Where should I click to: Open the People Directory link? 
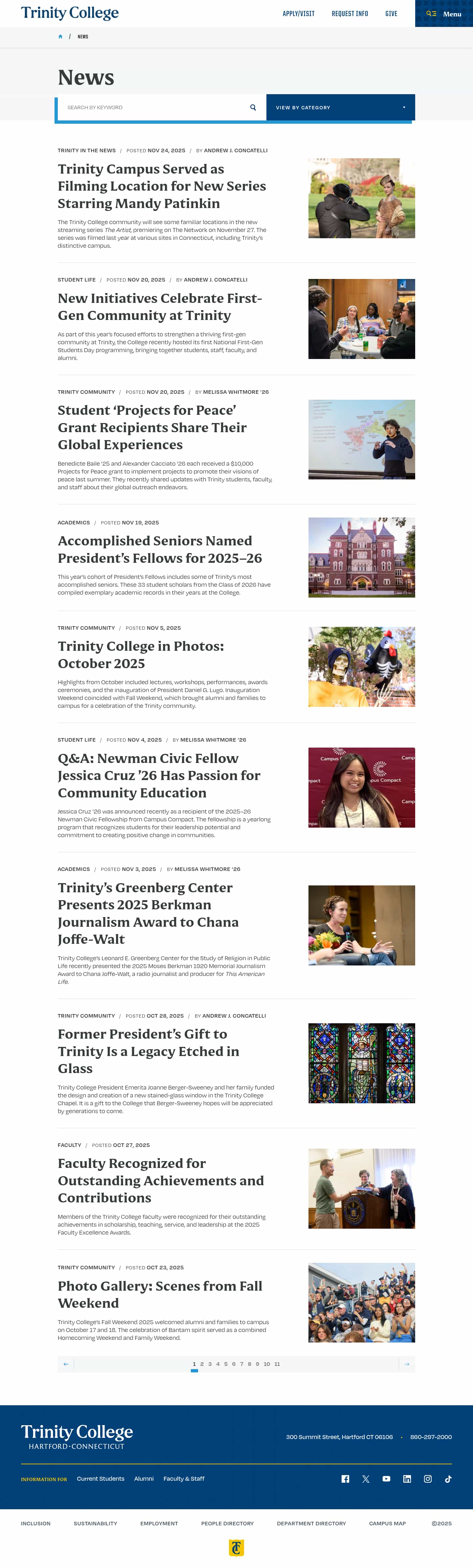[227, 1524]
